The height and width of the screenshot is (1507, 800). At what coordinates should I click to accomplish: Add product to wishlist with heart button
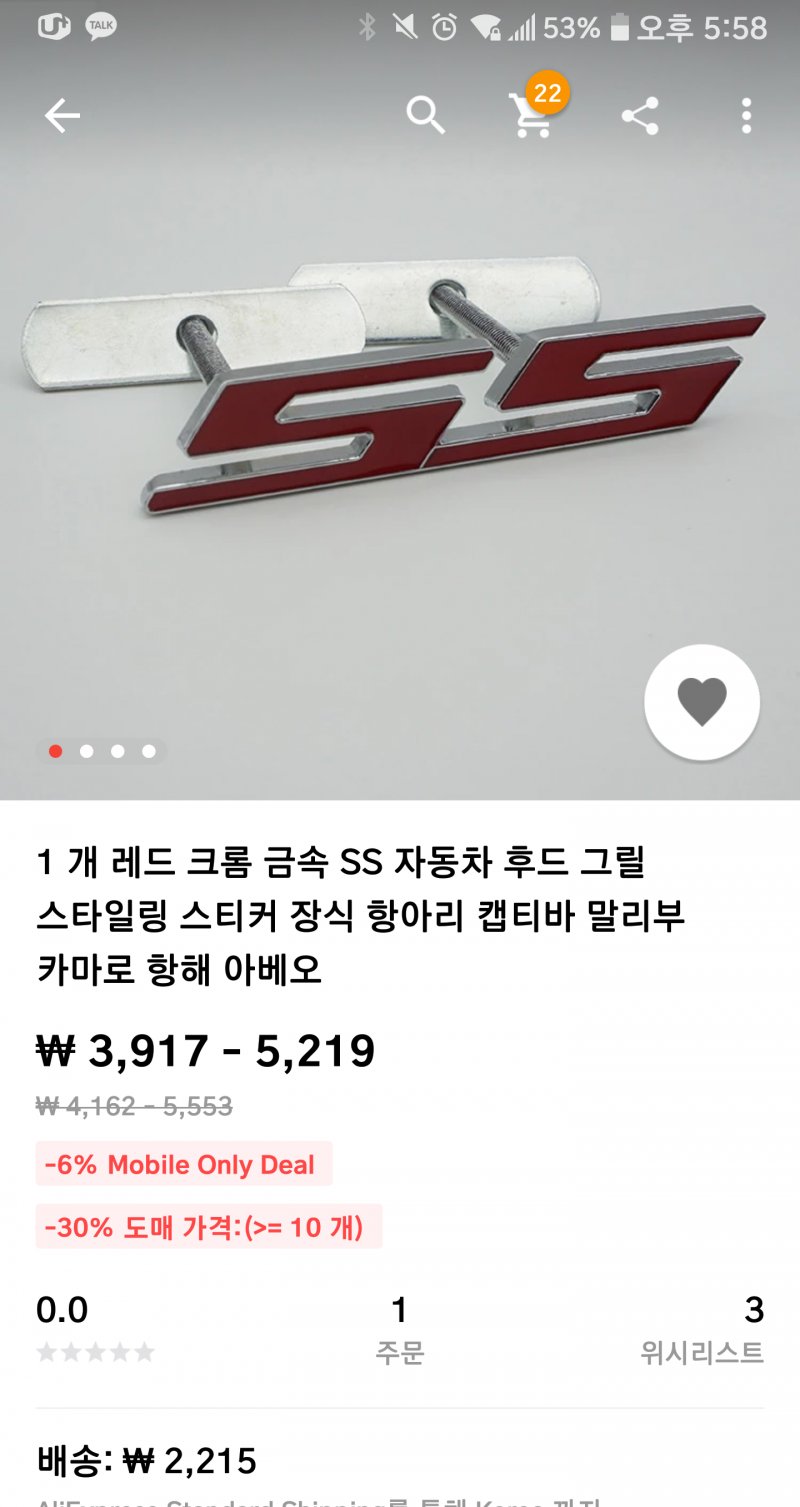coord(702,702)
